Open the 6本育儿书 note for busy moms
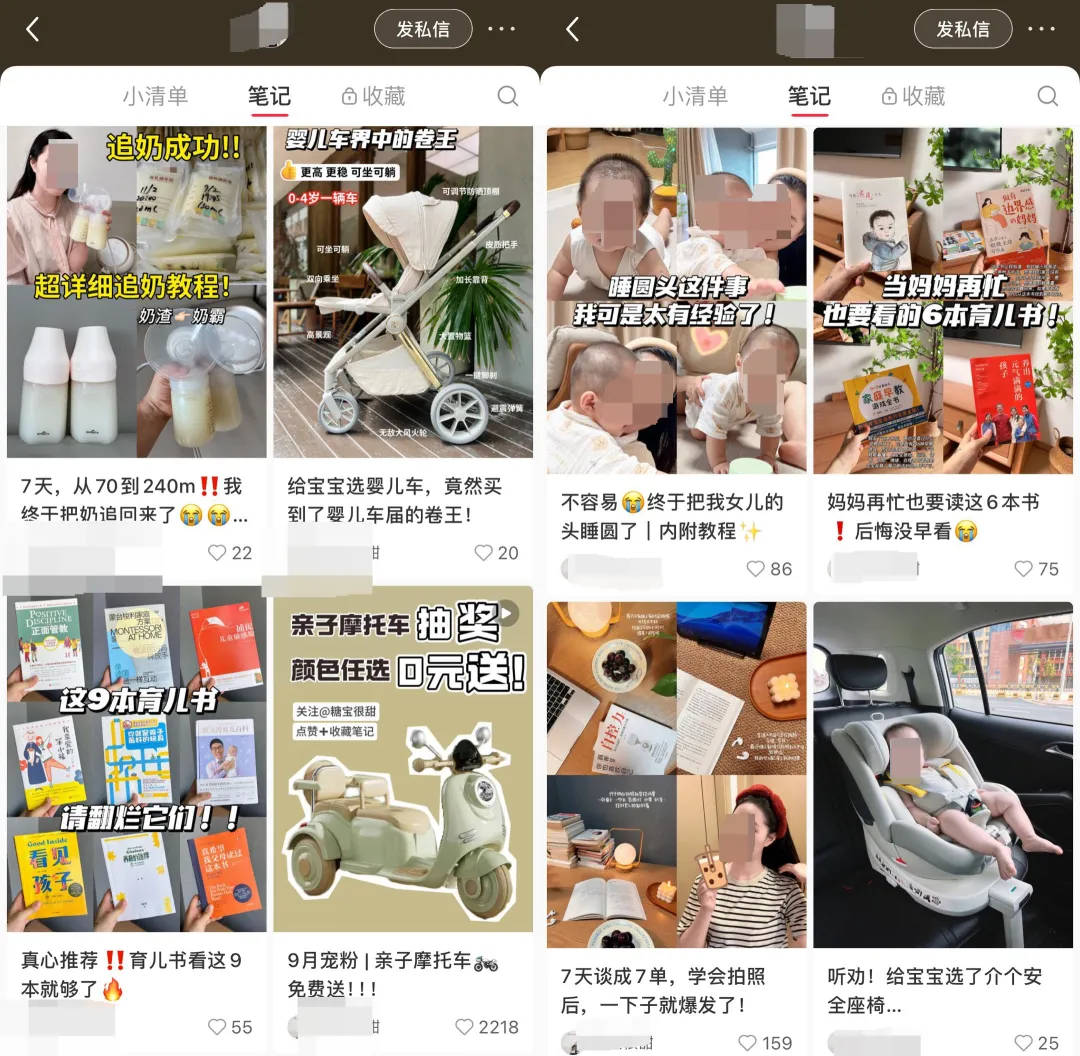This screenshot has width=1080, height=1056. [943, 300]
